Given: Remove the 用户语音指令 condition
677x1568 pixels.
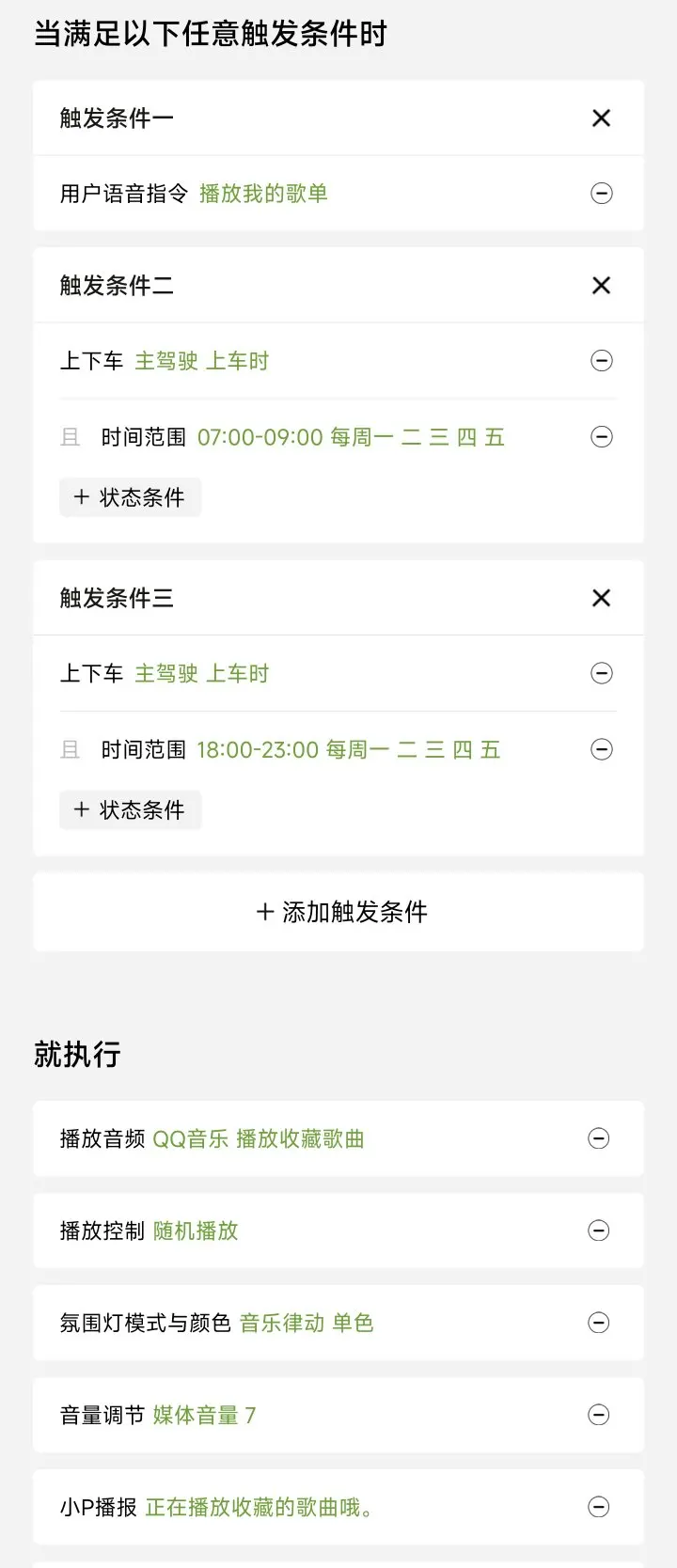Looking at the screenshot, I should [601, 194].
